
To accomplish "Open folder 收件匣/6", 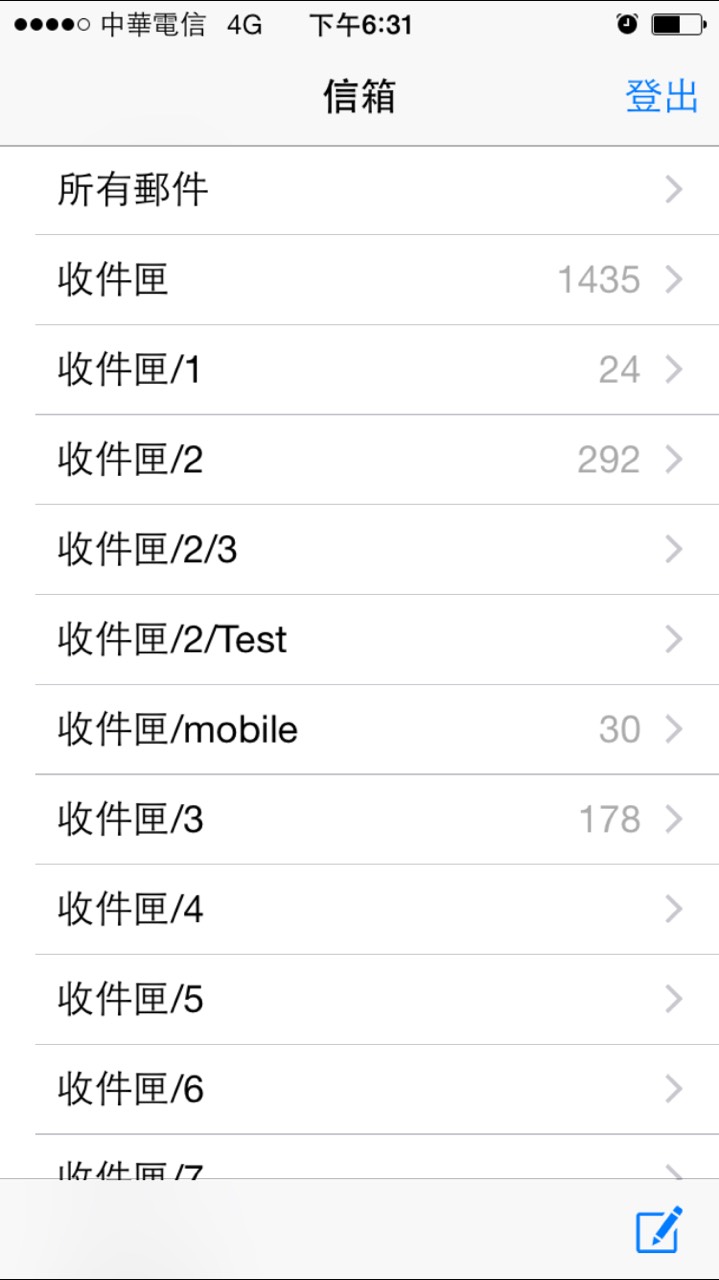I will tap(359, 1089).
